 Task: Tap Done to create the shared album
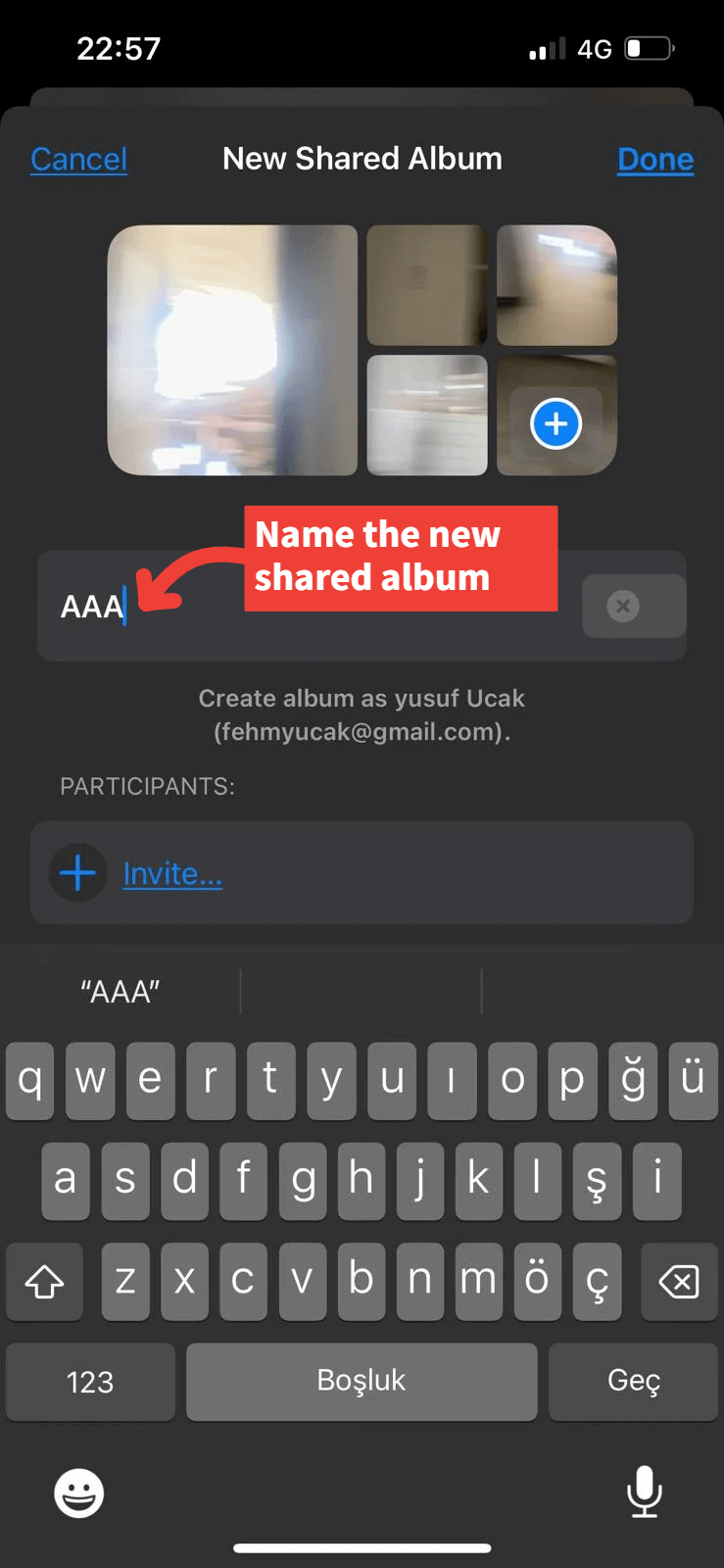tap(654, 159)
